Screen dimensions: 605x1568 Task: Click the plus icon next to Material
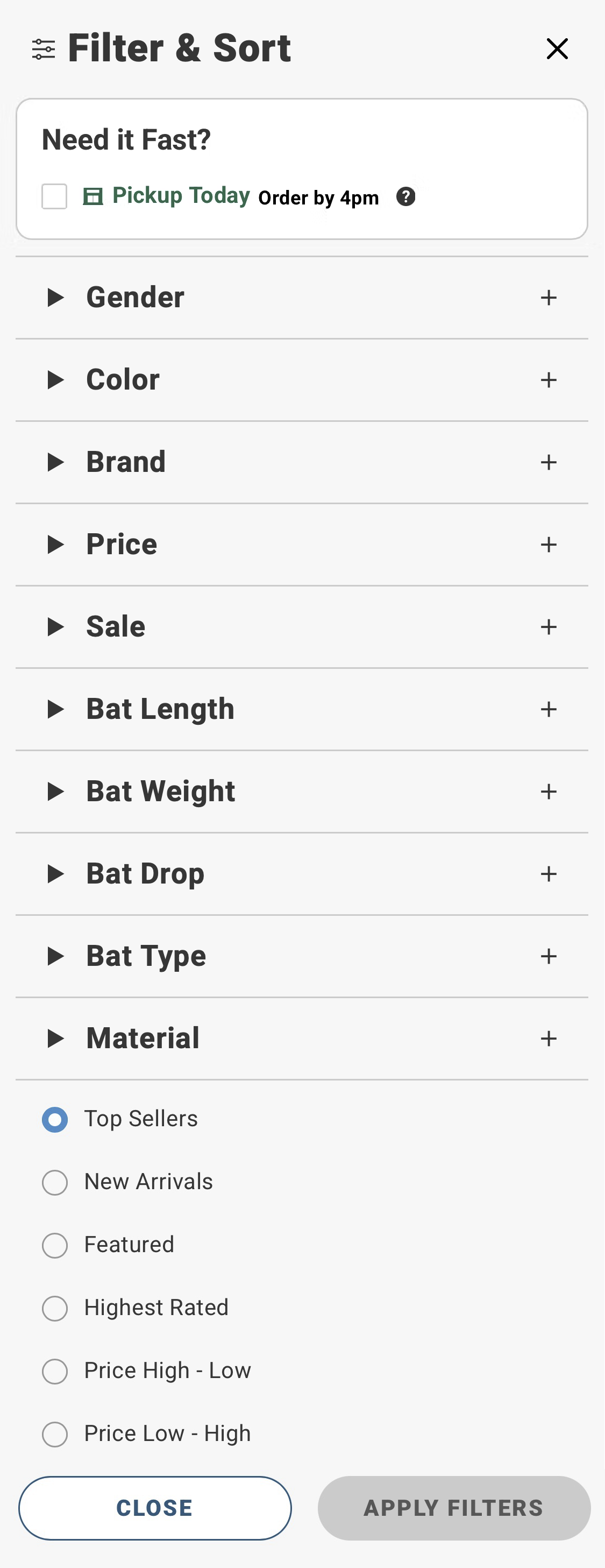tap(548, 1039)
